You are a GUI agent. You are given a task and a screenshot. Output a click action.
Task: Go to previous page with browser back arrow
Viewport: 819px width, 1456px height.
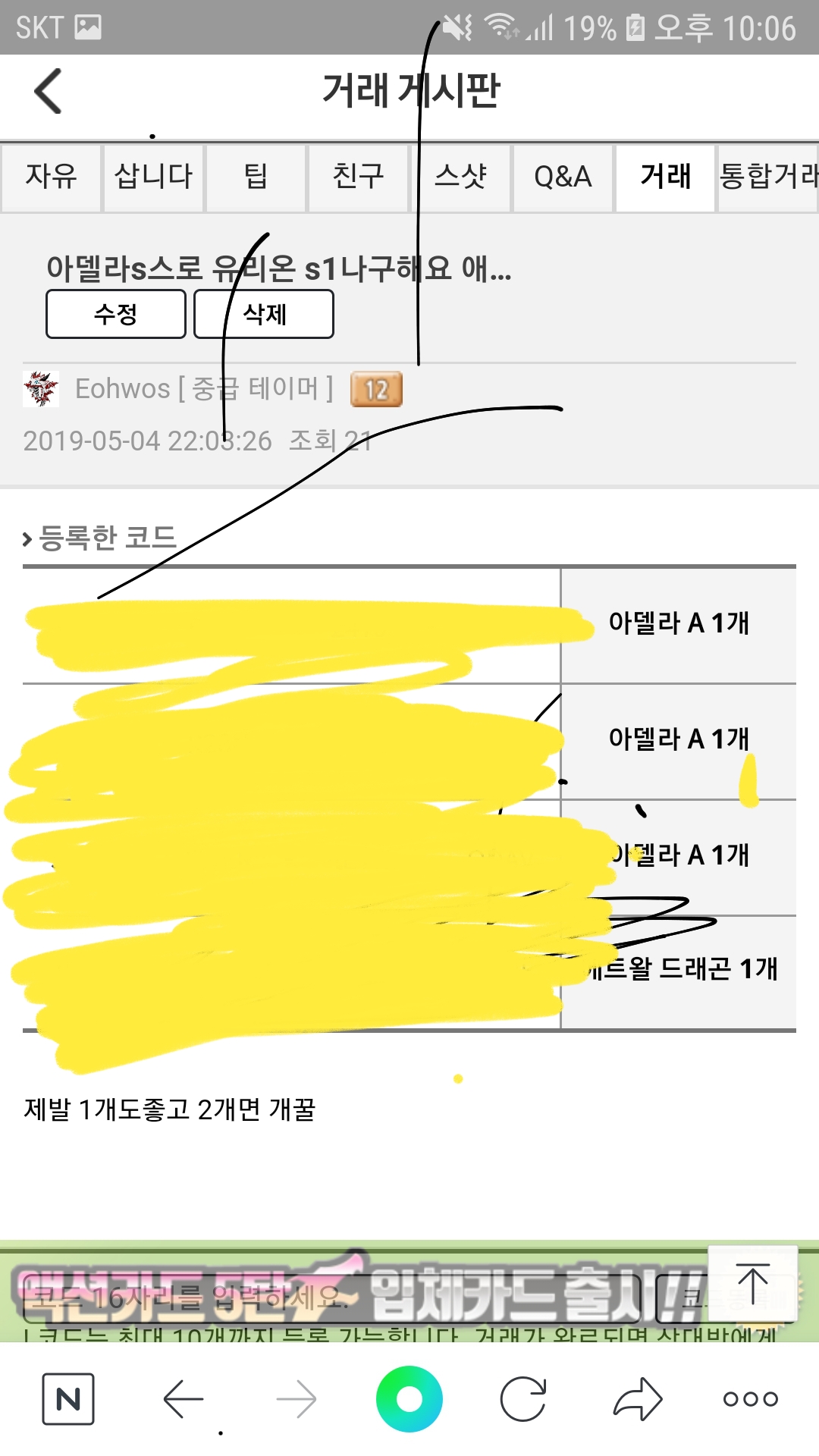click(x=183, y=1399)
